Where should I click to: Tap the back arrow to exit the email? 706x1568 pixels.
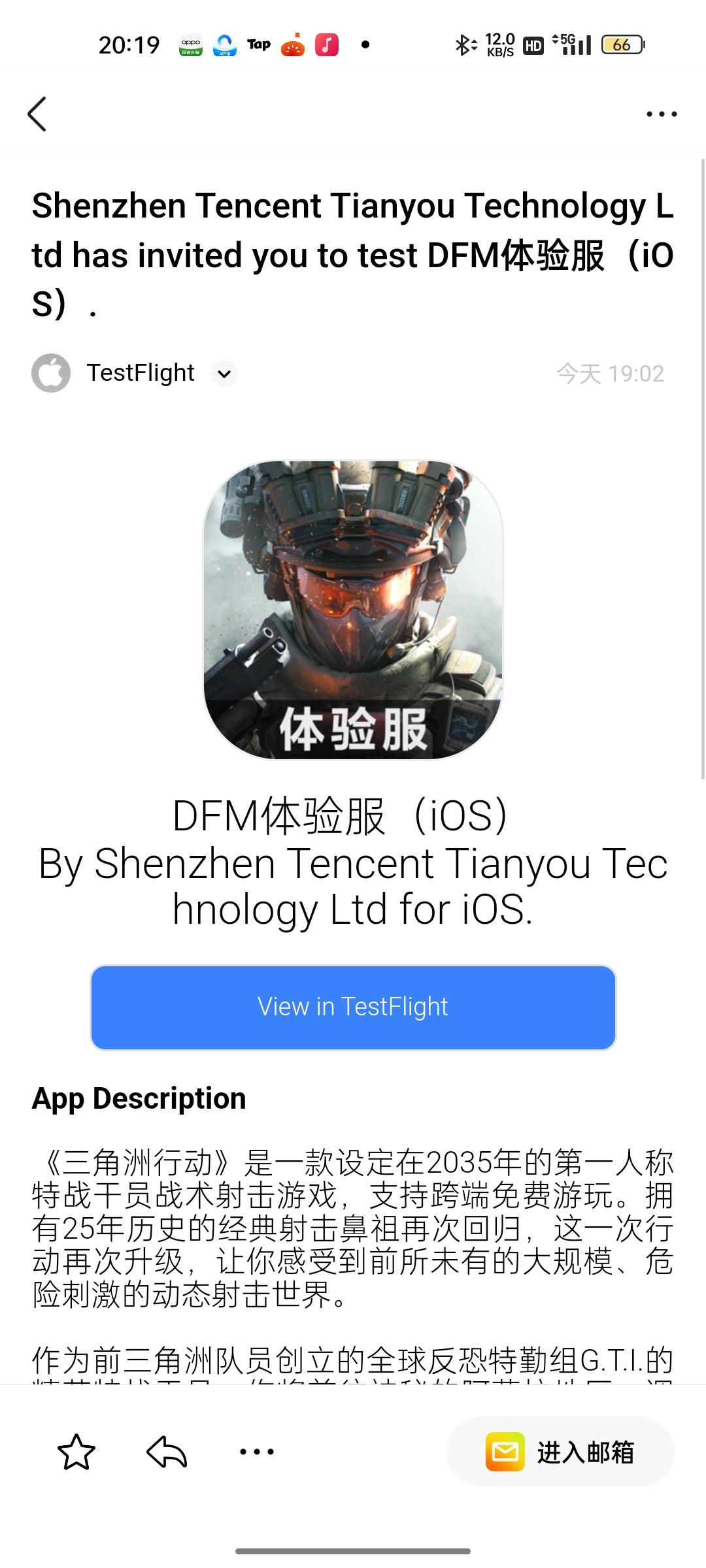(x=37, y=114)
